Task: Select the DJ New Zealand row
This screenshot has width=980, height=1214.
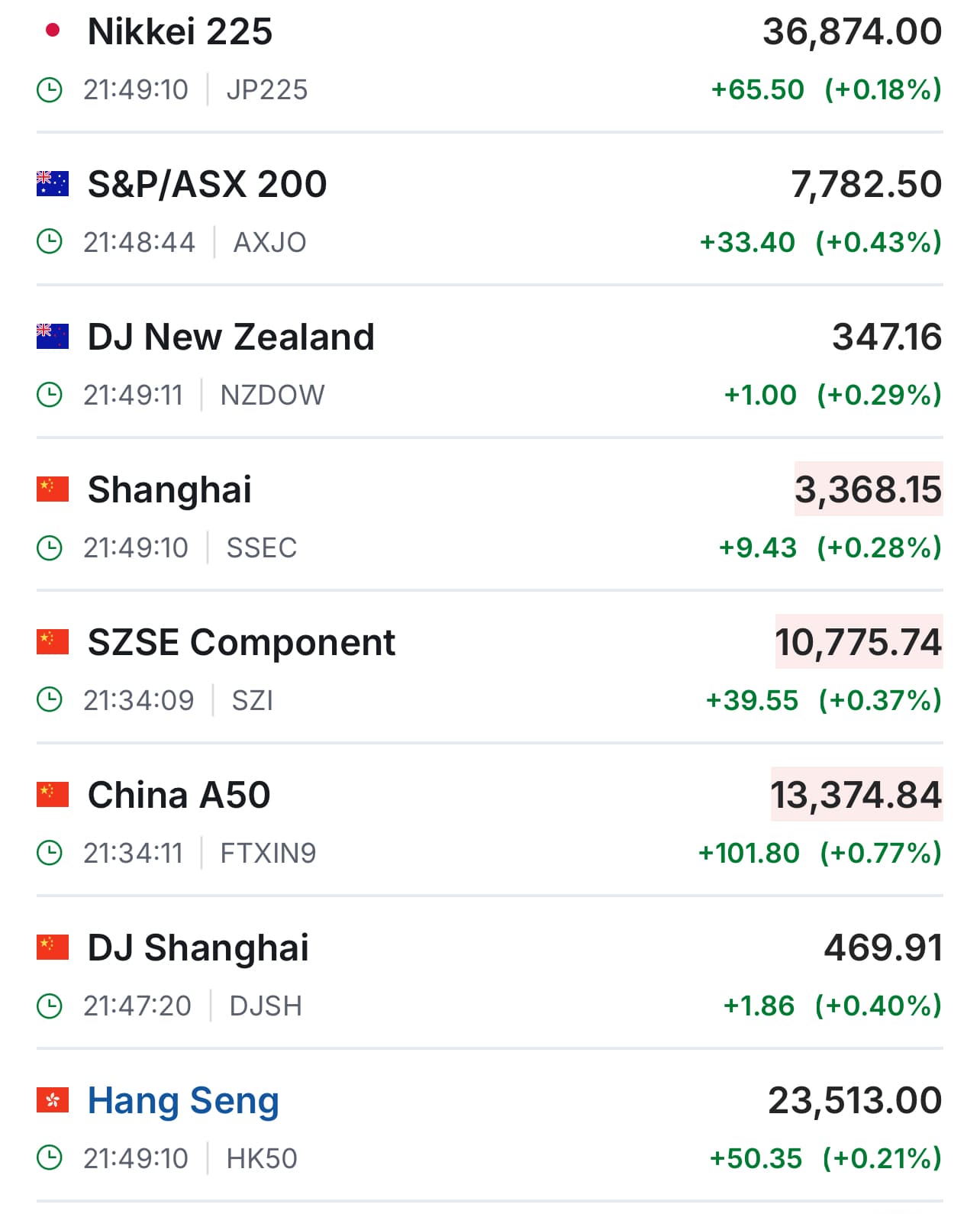Action: pos(230,337)
